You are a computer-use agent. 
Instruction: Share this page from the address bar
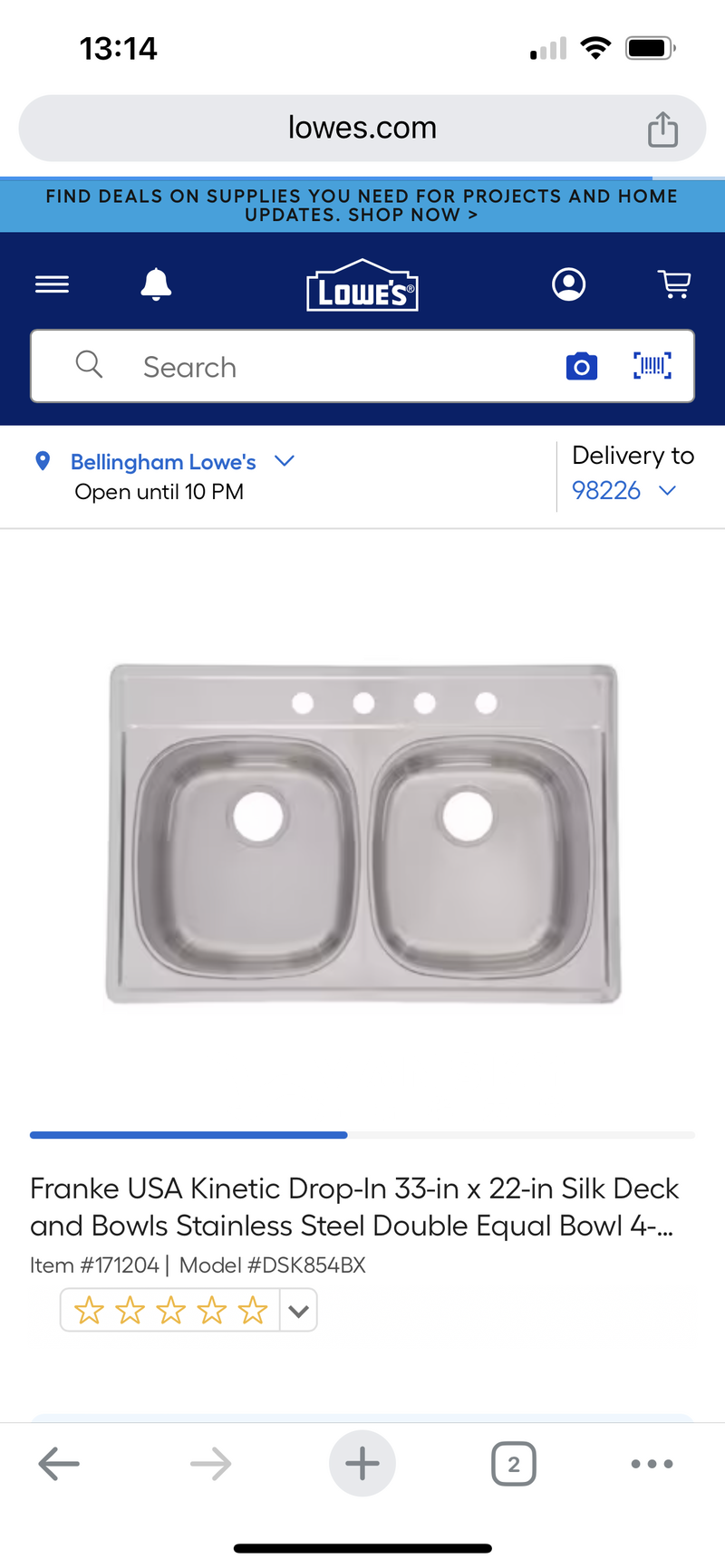pos(662,129)
